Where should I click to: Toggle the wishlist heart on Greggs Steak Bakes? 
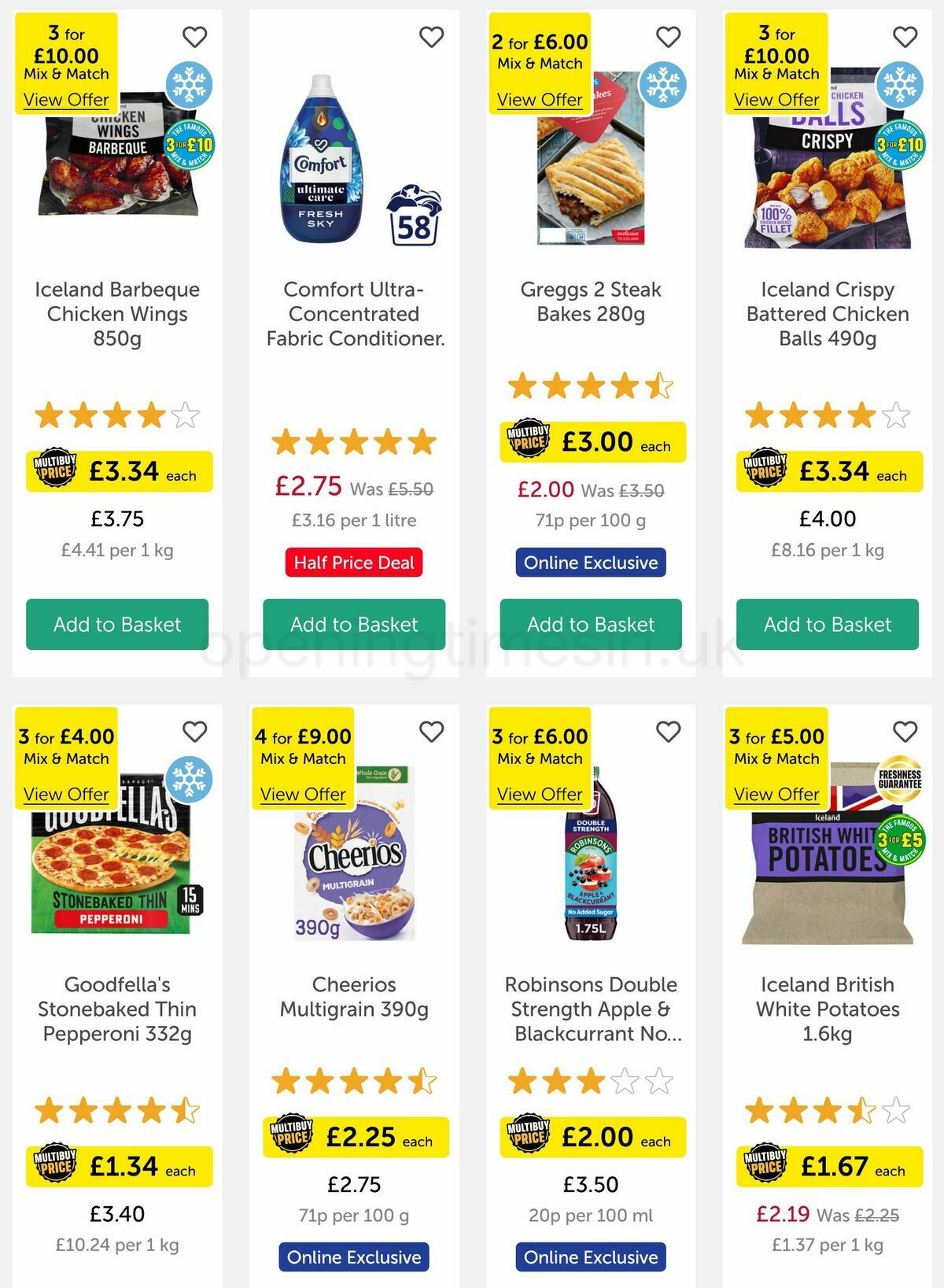667,35
